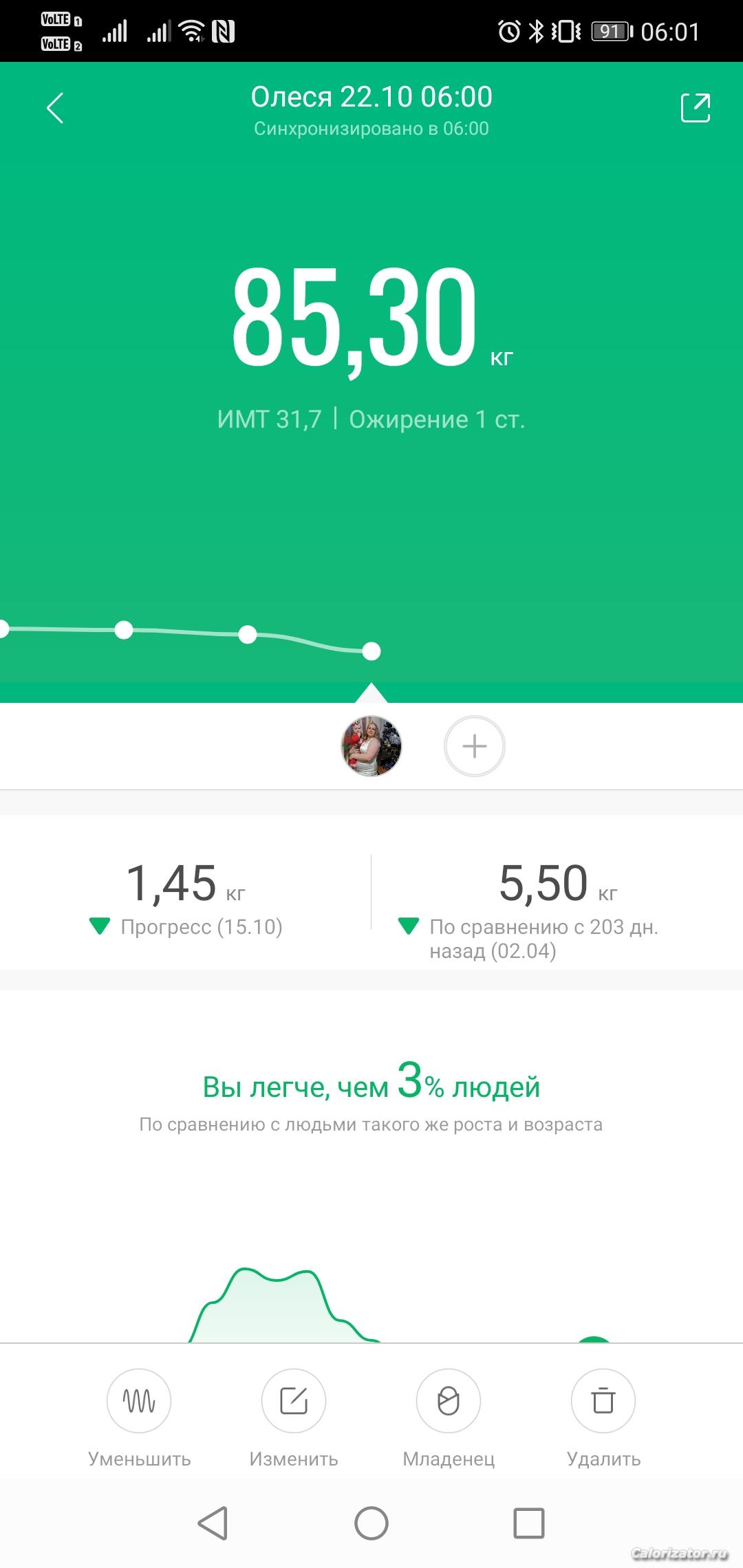The height and width of the screenshot is (1568, 743).
Task: Select Олеся's profile photo
Action: [x=371, y=746]
